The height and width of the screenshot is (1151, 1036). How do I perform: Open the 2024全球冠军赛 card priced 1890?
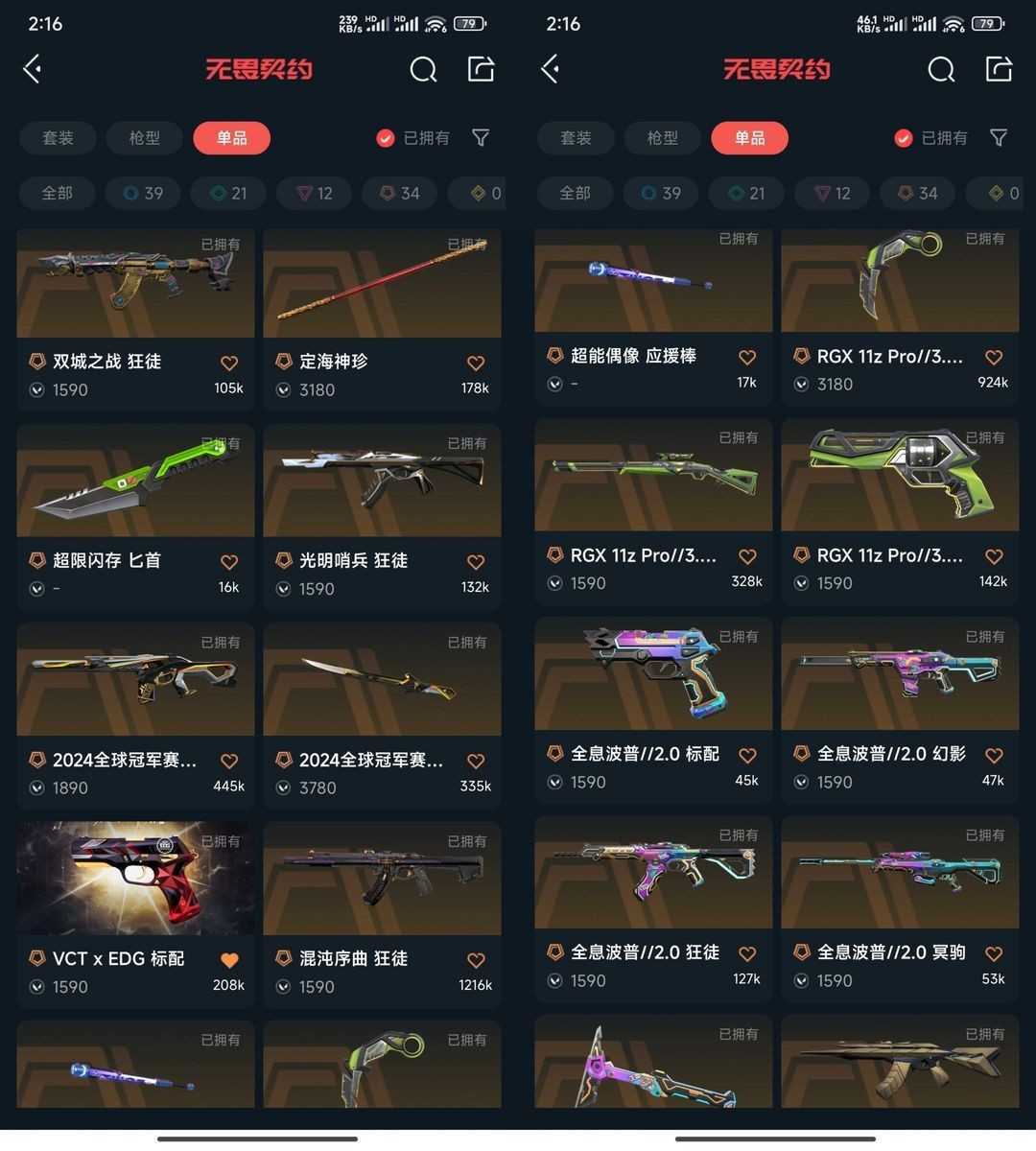pyautogui.click(x=135, y=716)
